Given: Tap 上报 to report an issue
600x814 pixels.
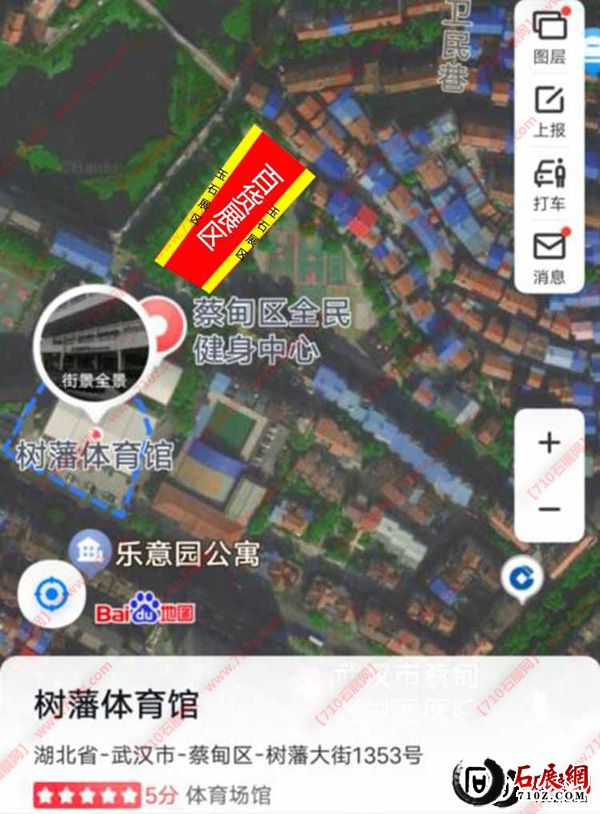Looking at the screenshot, I should (x=549, y=109).
